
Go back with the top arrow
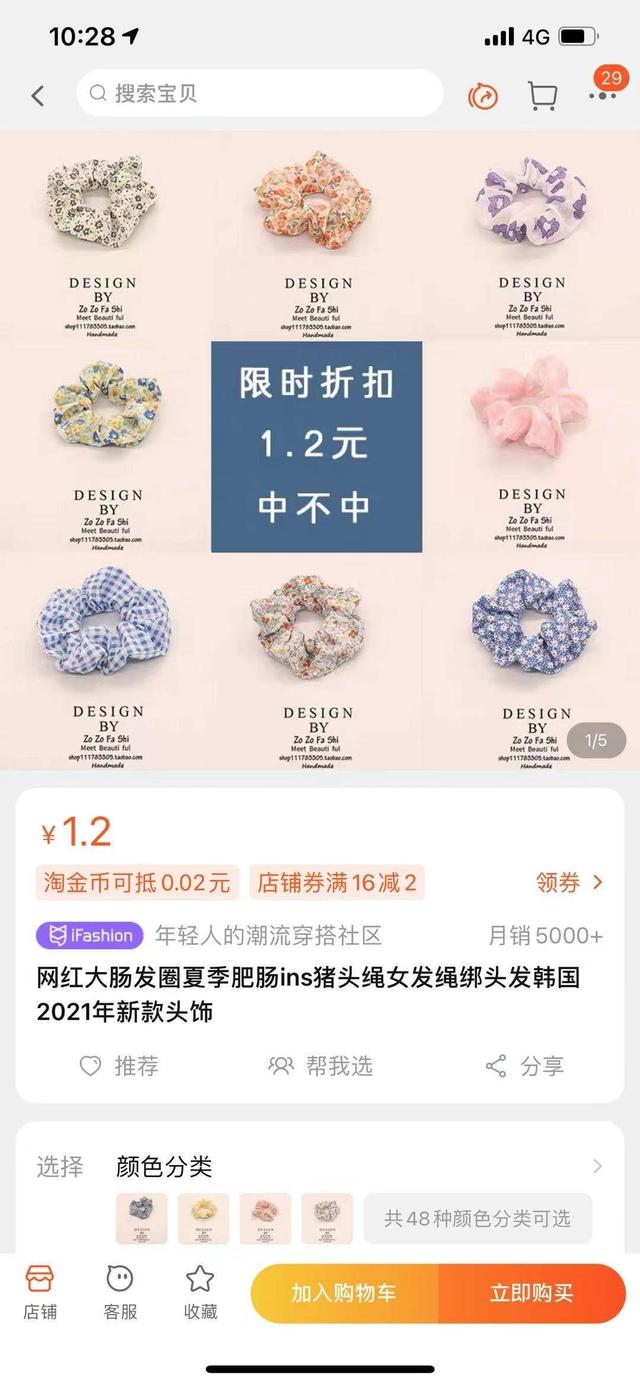(x=38, y=95)
